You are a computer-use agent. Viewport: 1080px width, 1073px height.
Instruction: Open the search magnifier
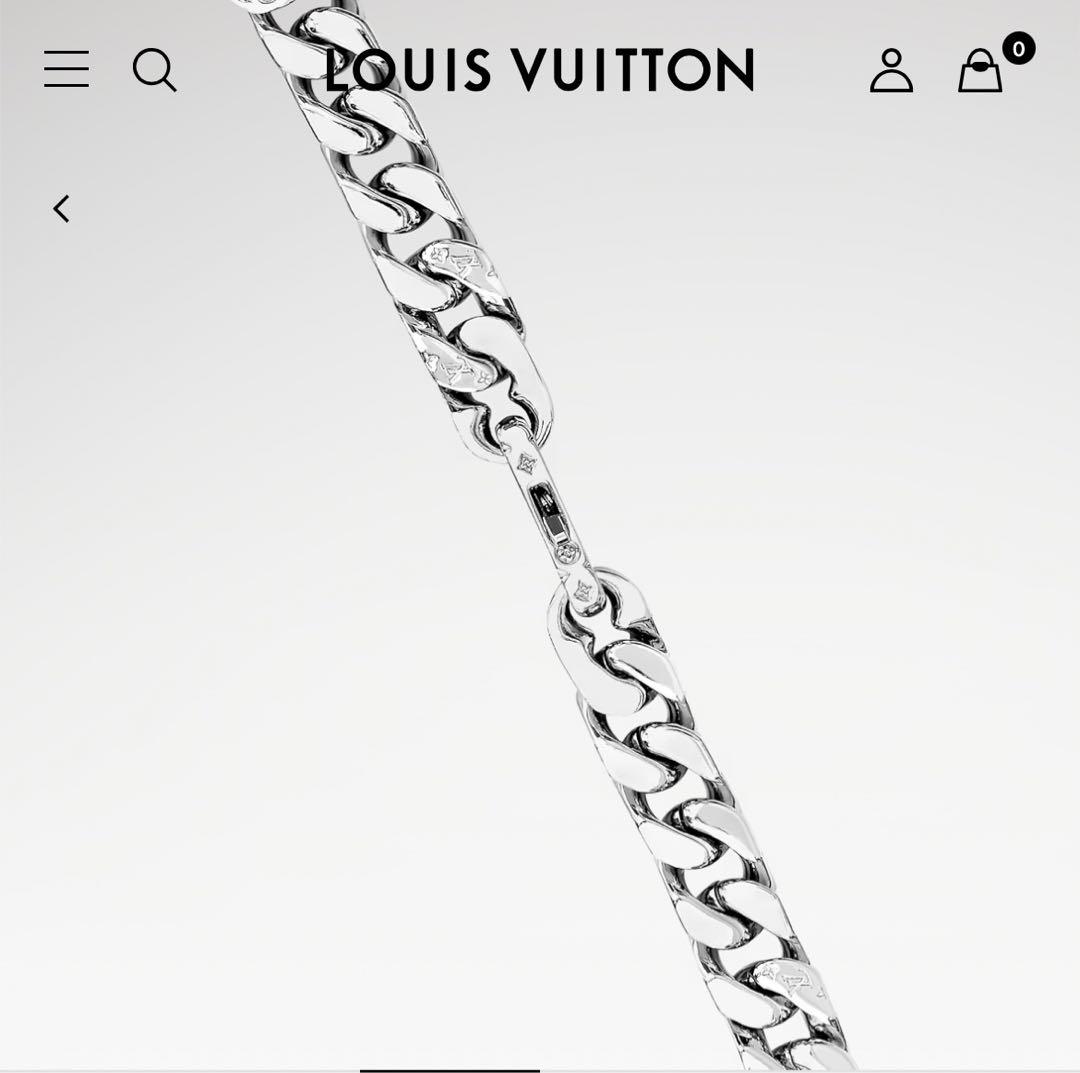tap(154, 70)
